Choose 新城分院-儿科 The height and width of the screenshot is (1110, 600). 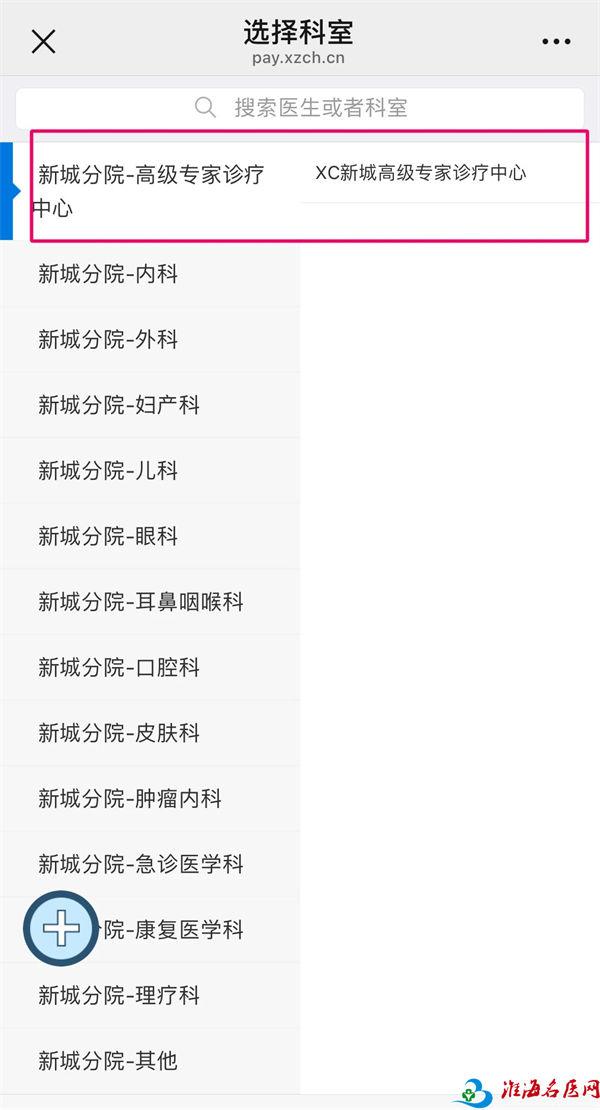[150, 471]
